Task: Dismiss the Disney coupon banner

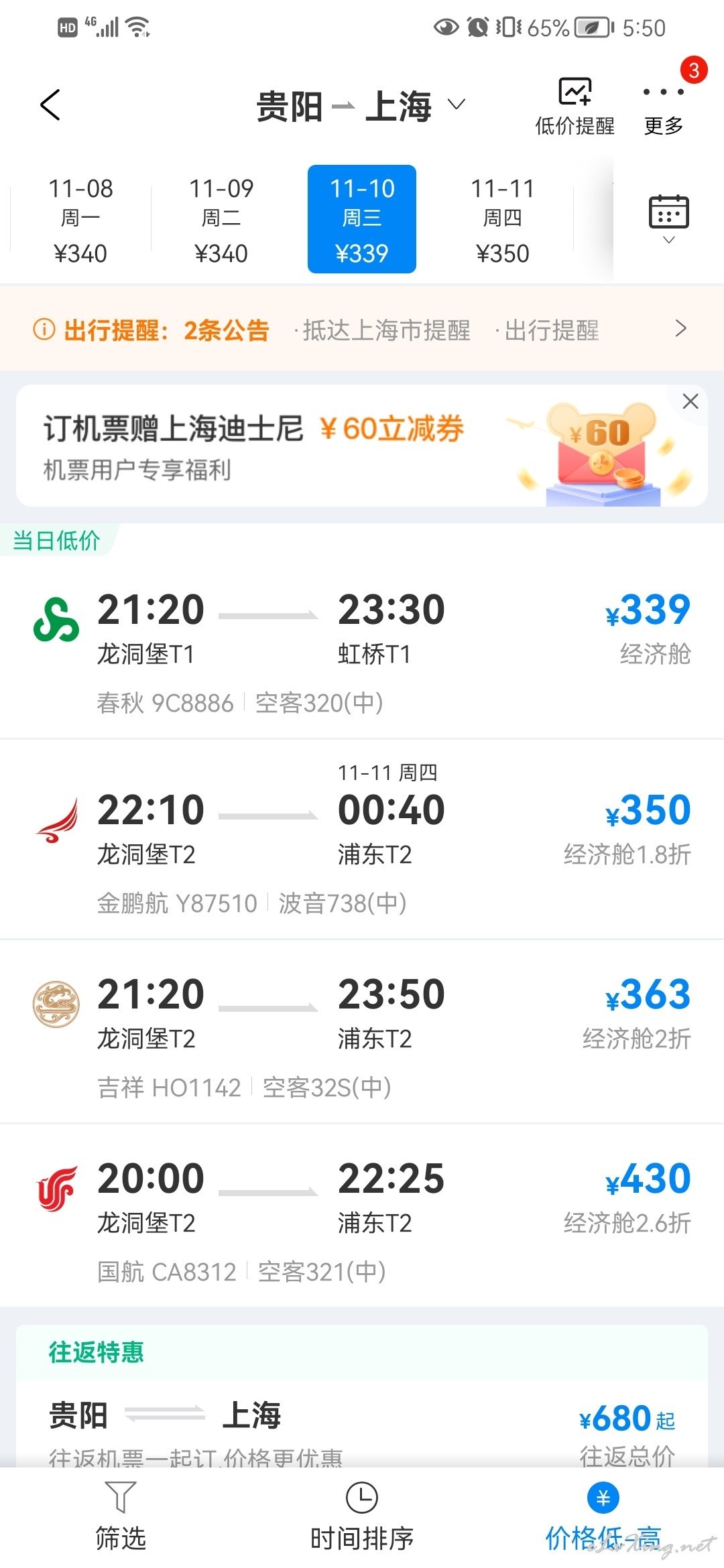Action: pyautogui.click(x=690, y=401)
